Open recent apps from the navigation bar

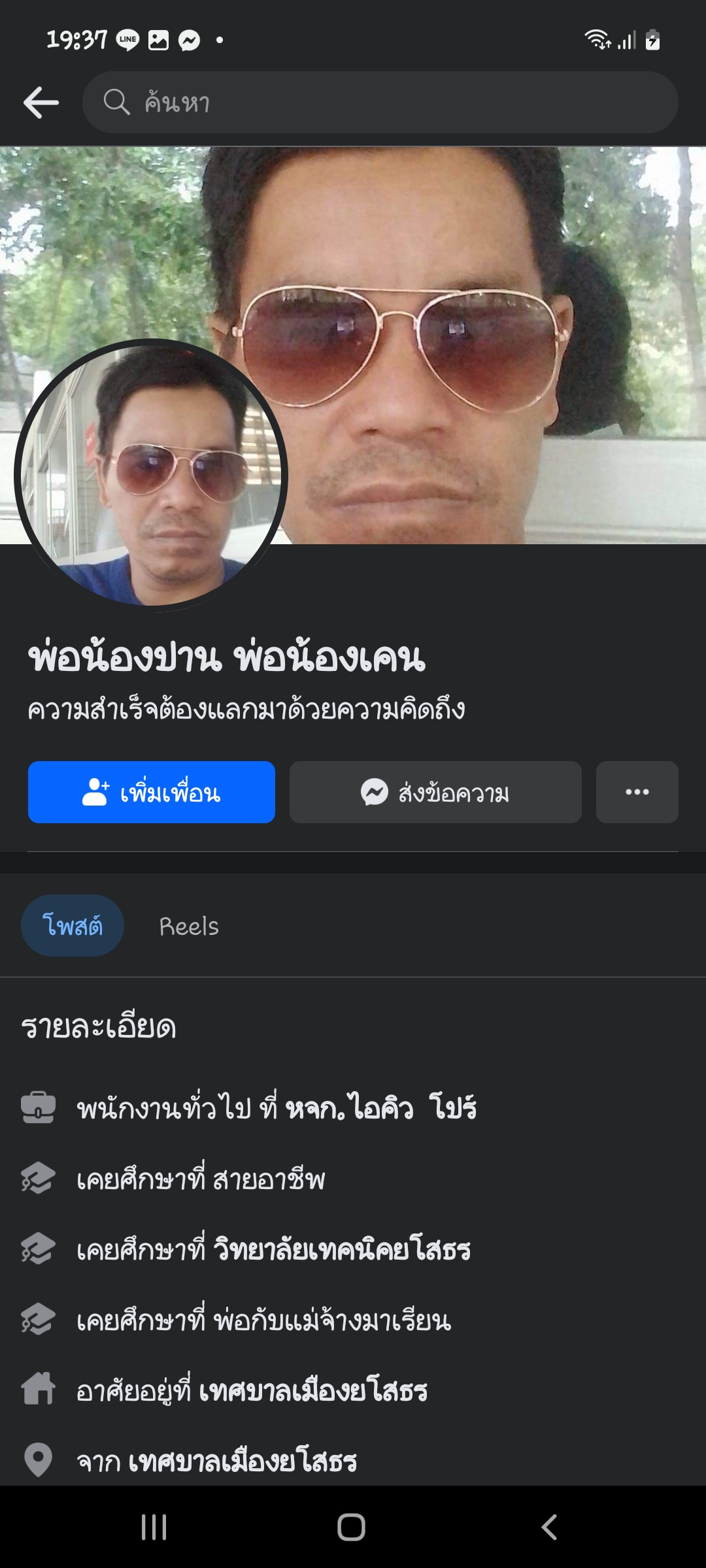click(x=154, y=1527)
